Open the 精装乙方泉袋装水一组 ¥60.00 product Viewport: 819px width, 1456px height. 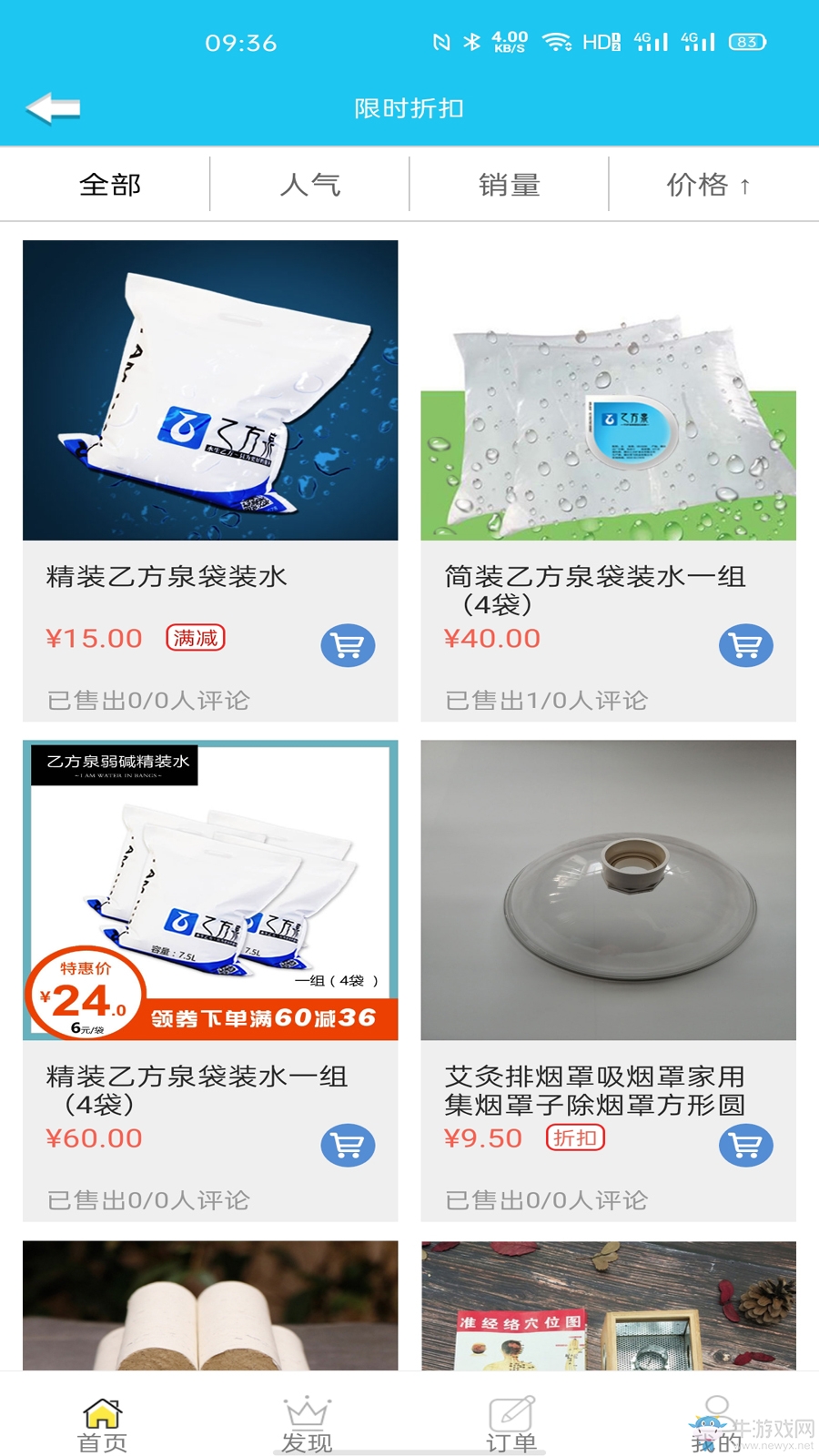pyautogui.click(x=210, y=890)
